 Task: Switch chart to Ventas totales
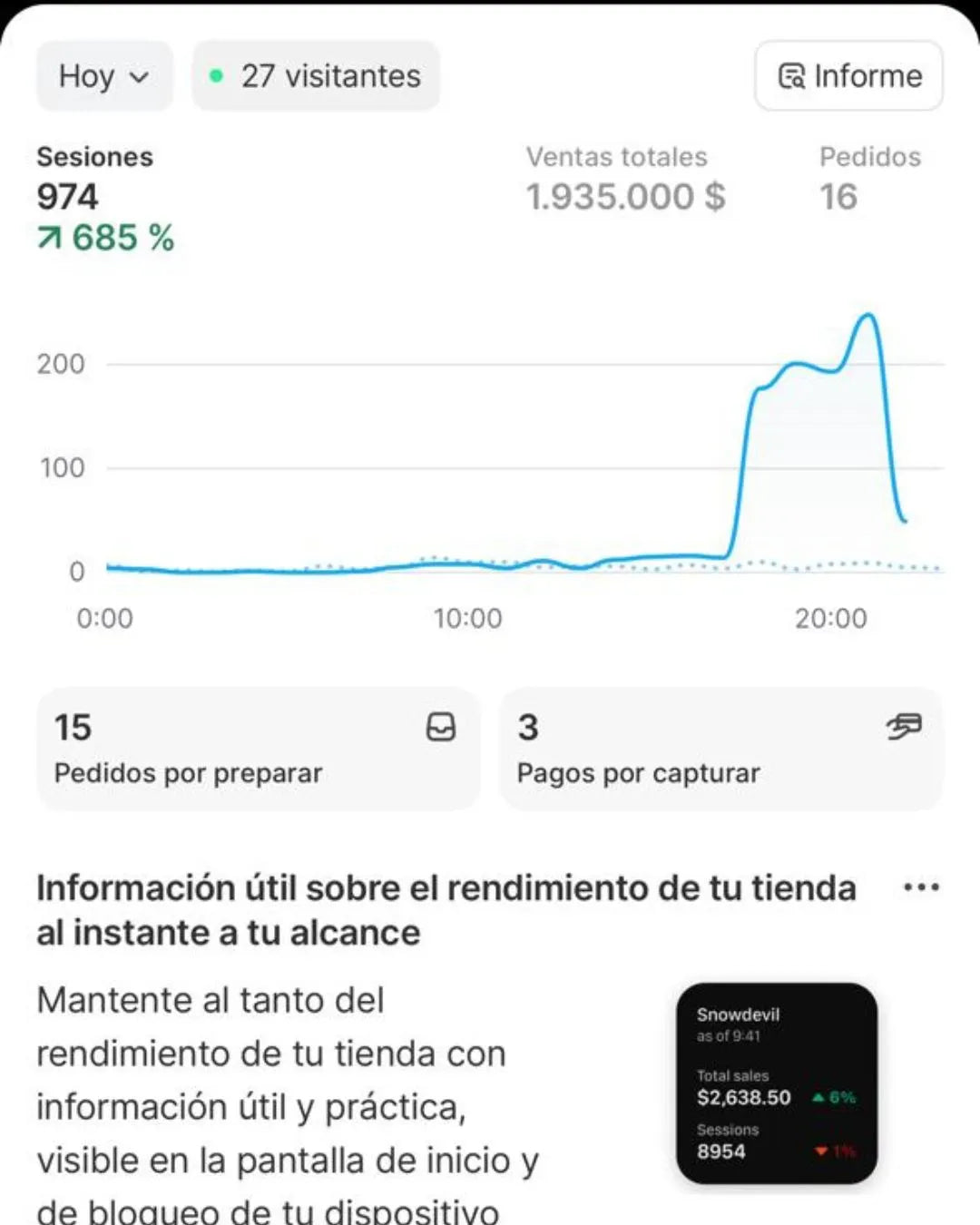[624, 179]
